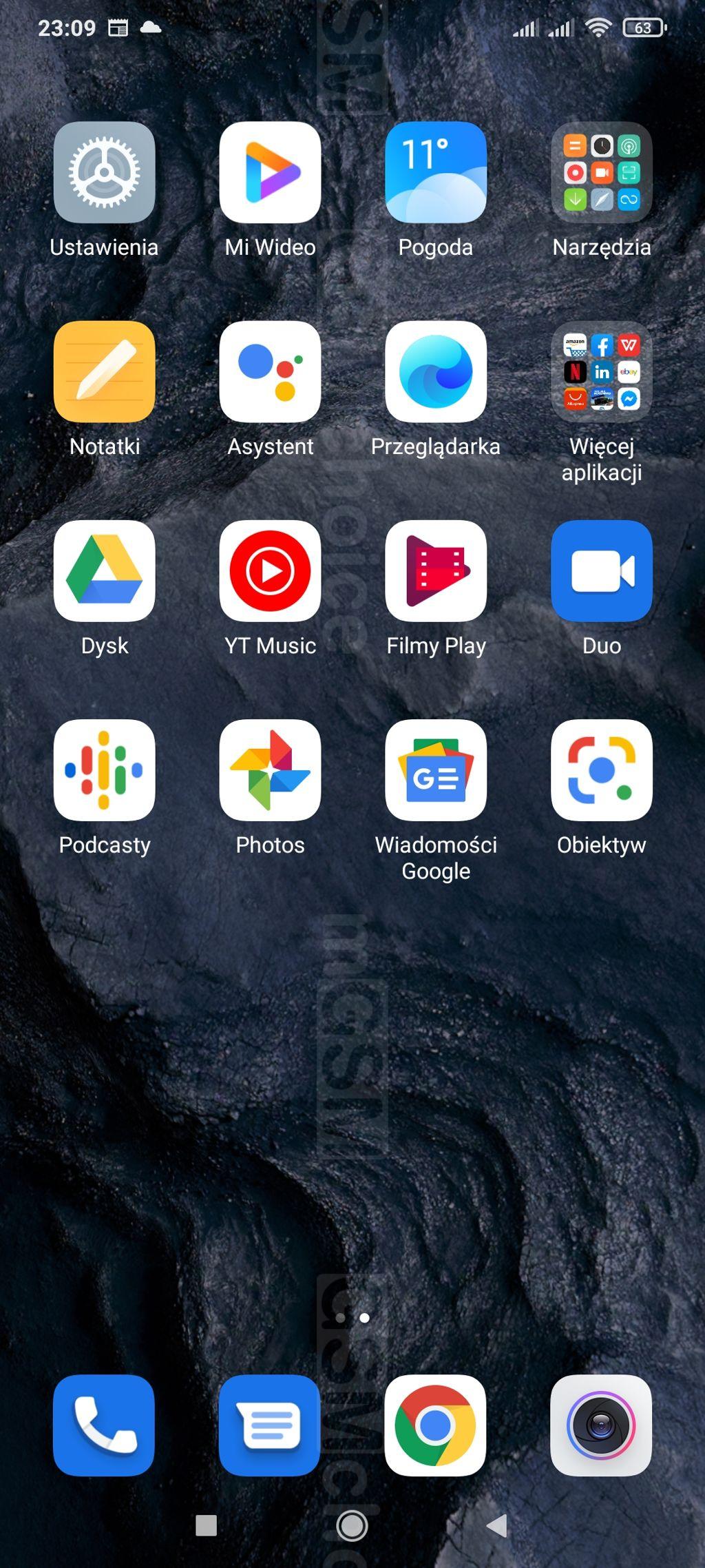The height and width of the screenshot is (1568, 705).
Task: Open the Przeglądarka browser
Action: point(436,371)
